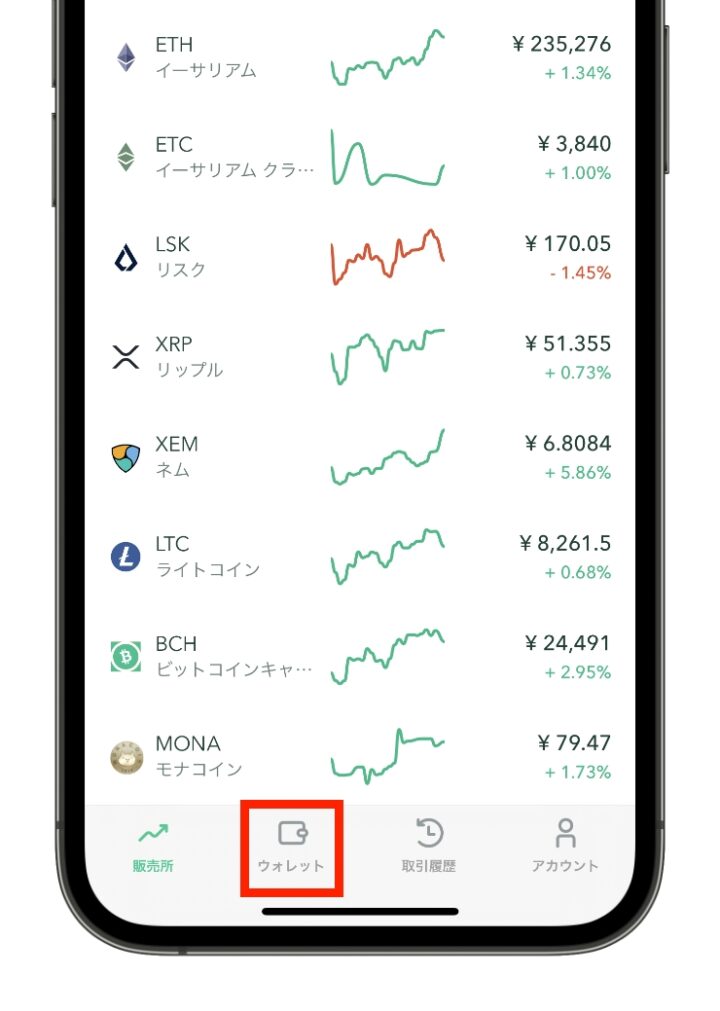The image size is (720, 1011).
Task: Open the XEM ネム row
Action: (x=360, y=458)
